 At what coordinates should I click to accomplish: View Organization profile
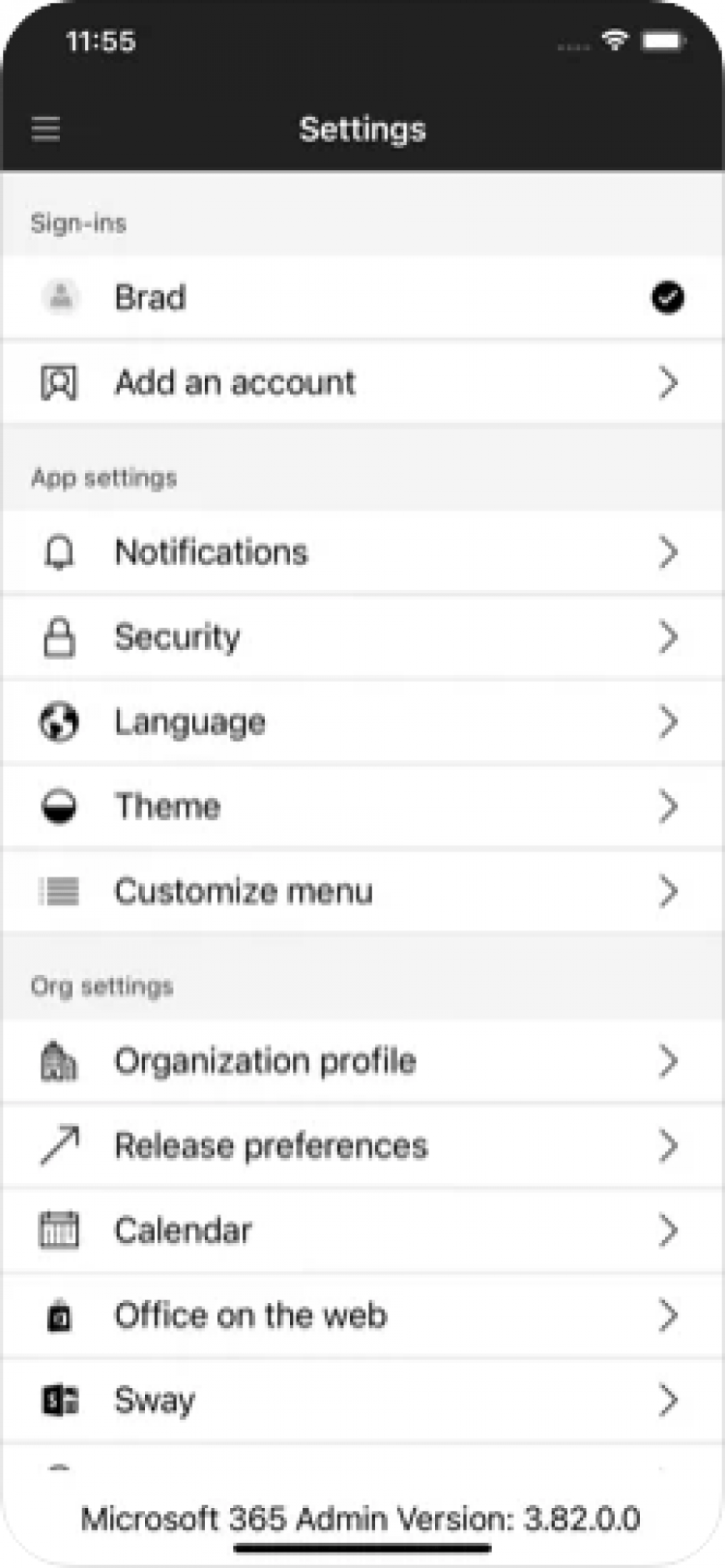click(362, 1061)
